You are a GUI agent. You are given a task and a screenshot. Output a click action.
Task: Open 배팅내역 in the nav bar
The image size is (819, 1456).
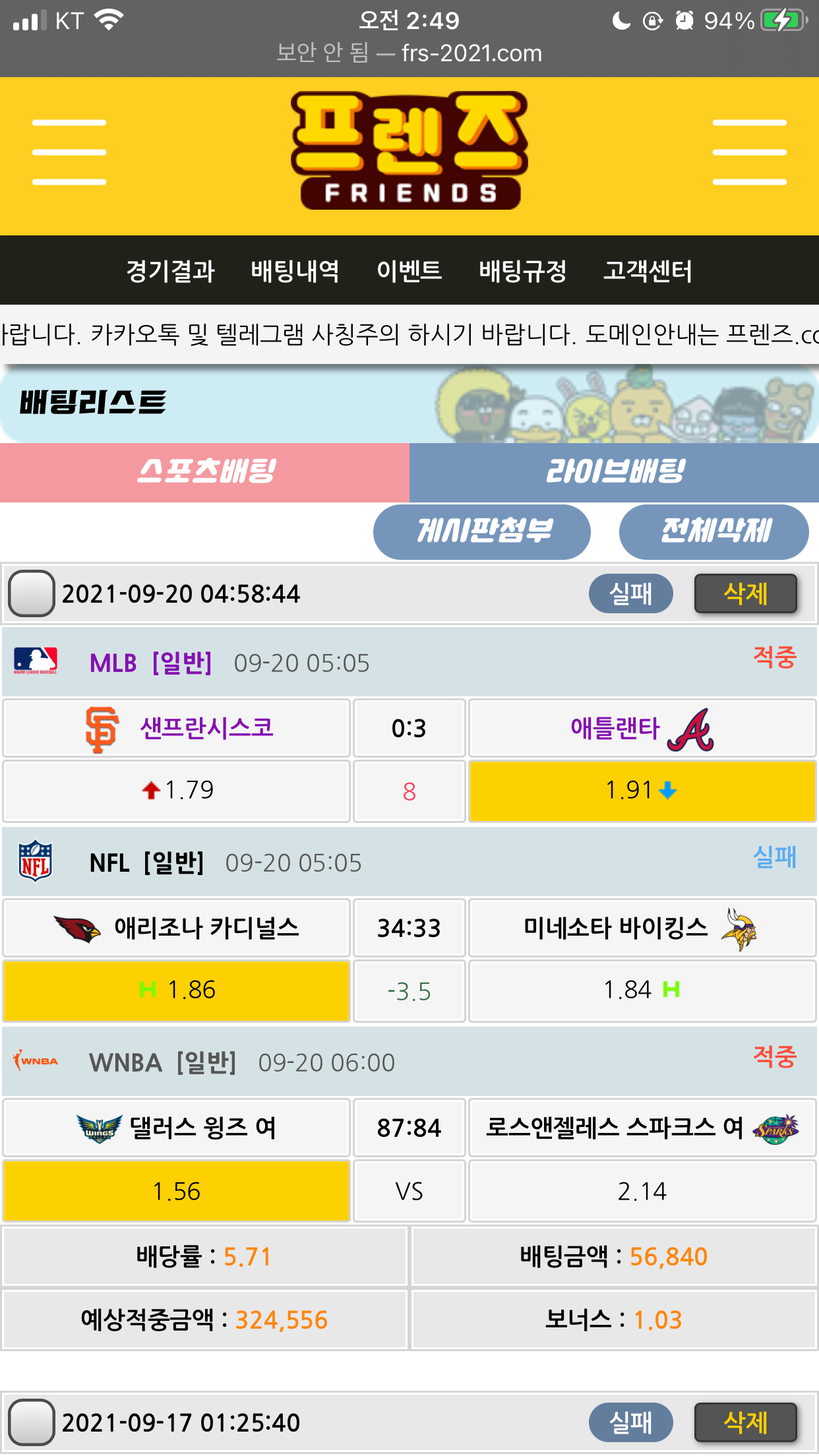click(295, 271)
